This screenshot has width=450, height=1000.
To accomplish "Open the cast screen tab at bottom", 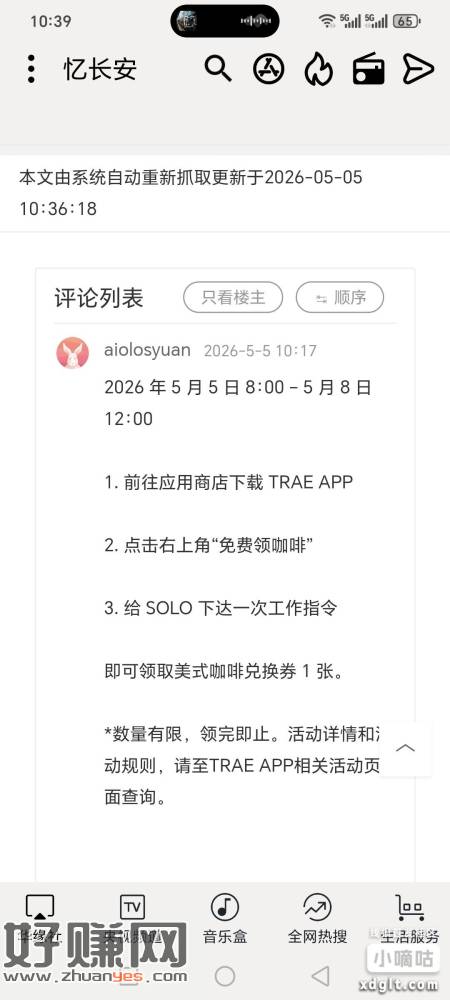I will coord(40,918).
